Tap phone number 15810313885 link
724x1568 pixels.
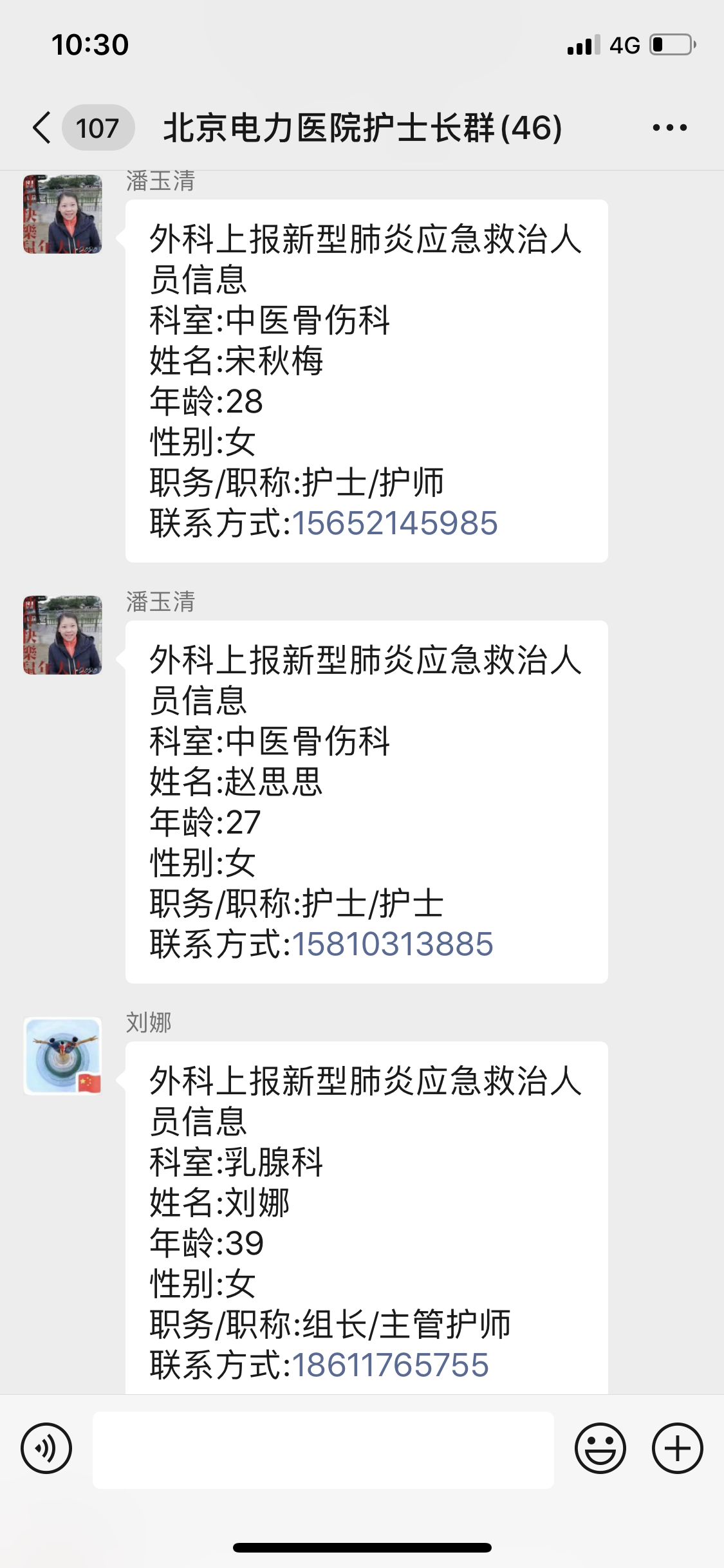point(393,944)
